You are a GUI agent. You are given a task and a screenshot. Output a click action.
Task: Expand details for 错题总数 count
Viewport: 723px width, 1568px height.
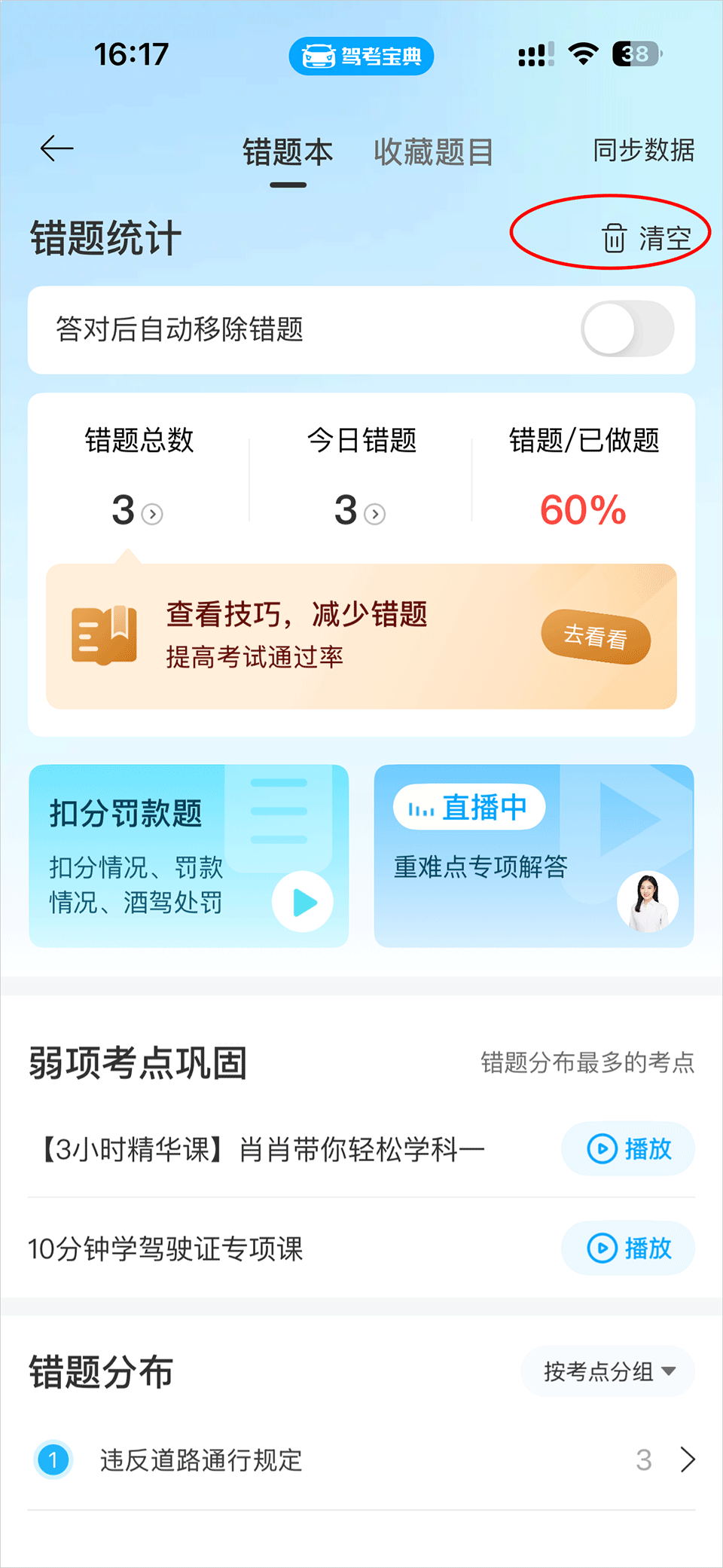coord(153,513)
